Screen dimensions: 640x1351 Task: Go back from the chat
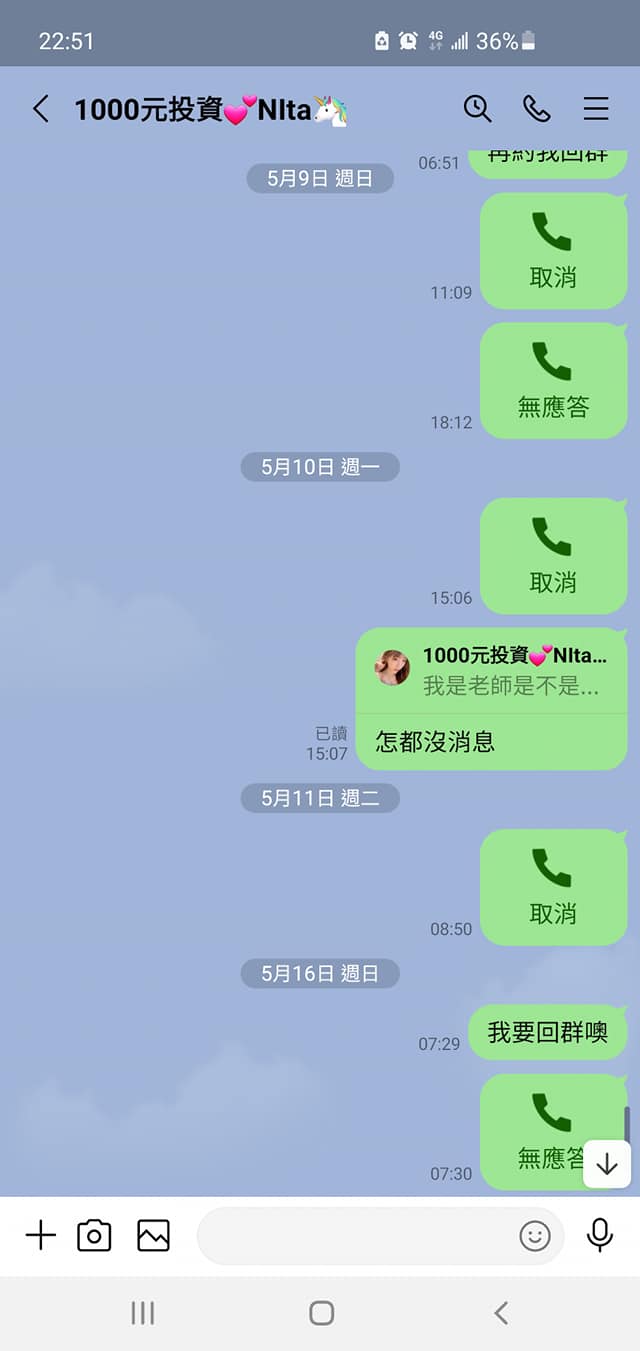(41, 109)
